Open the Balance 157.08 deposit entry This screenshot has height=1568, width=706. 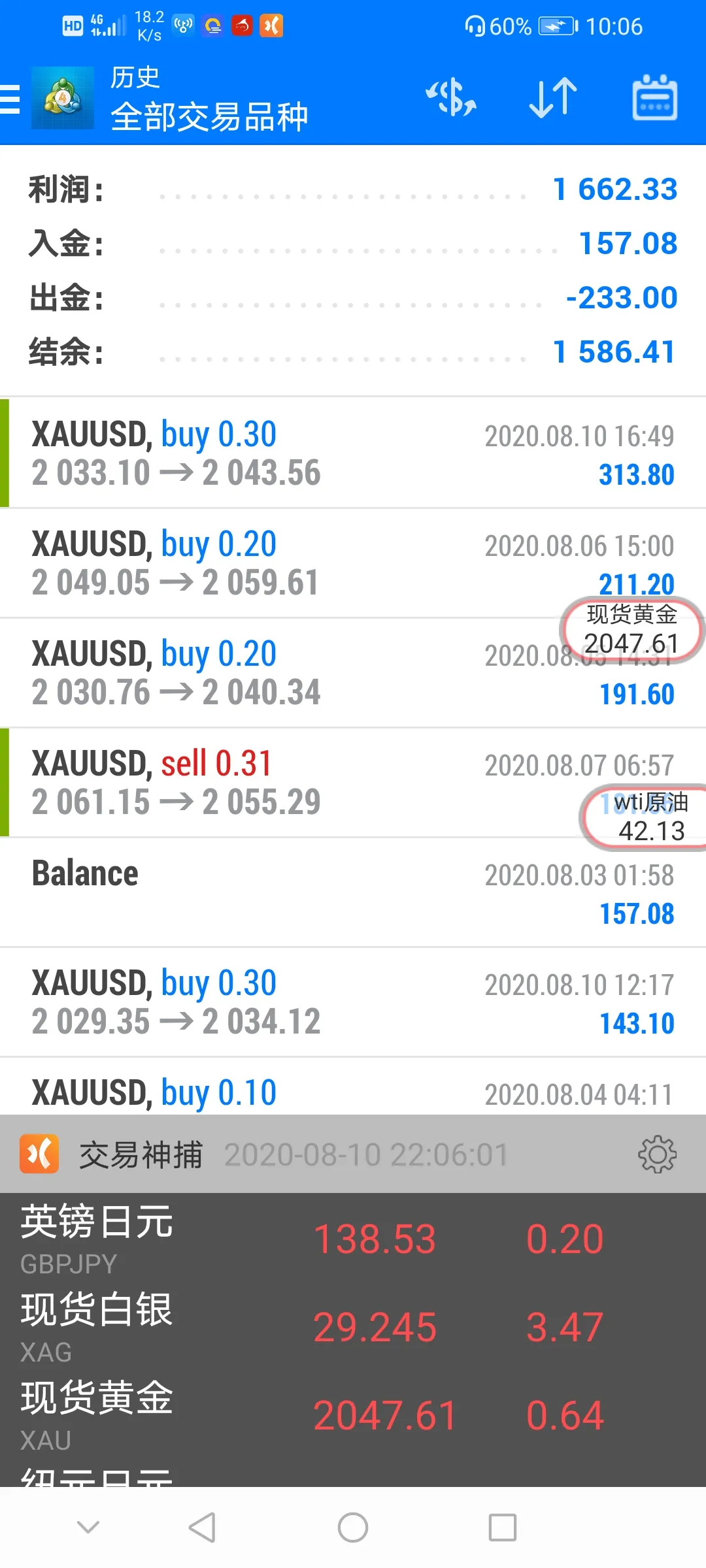pos(353,892)
